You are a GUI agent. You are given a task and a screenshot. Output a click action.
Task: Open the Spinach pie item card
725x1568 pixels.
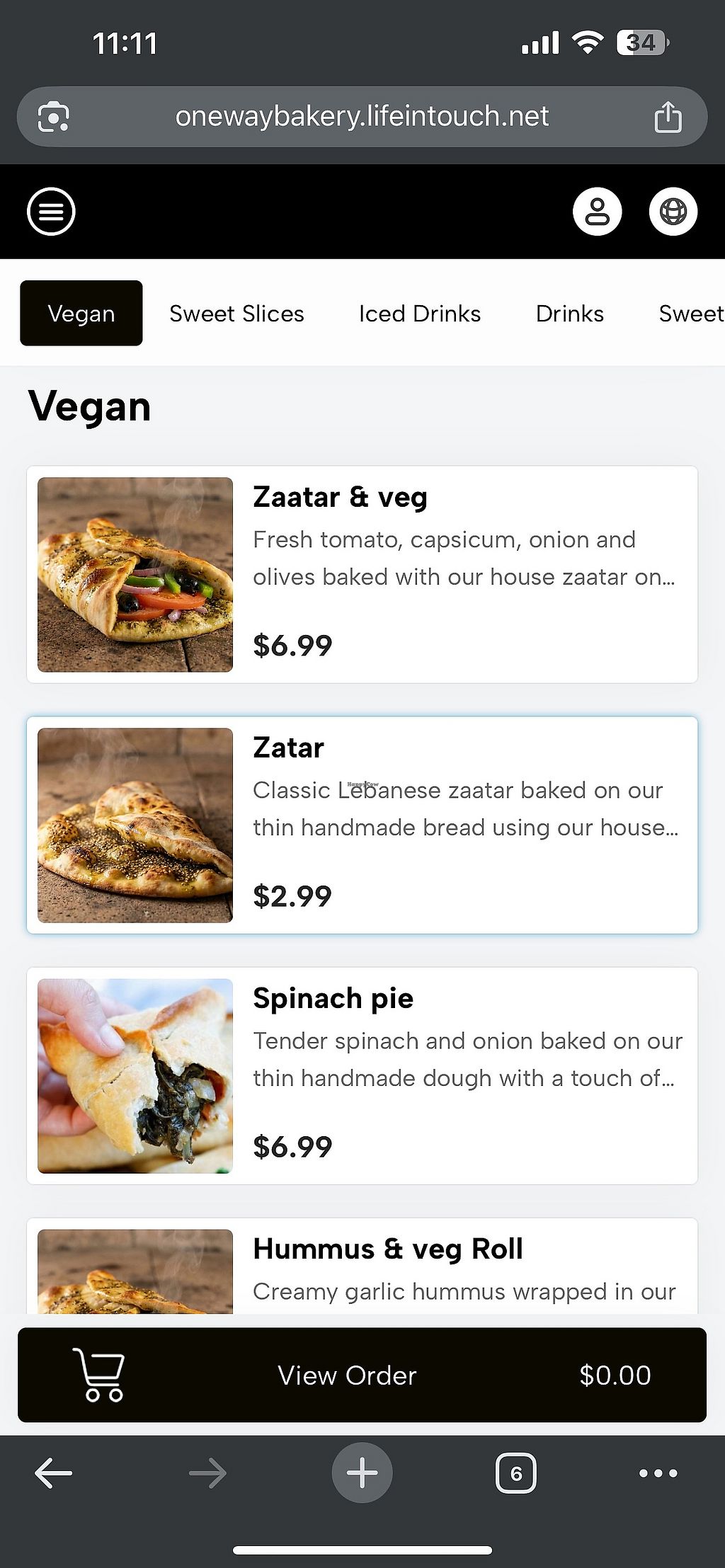[362, 1075]
